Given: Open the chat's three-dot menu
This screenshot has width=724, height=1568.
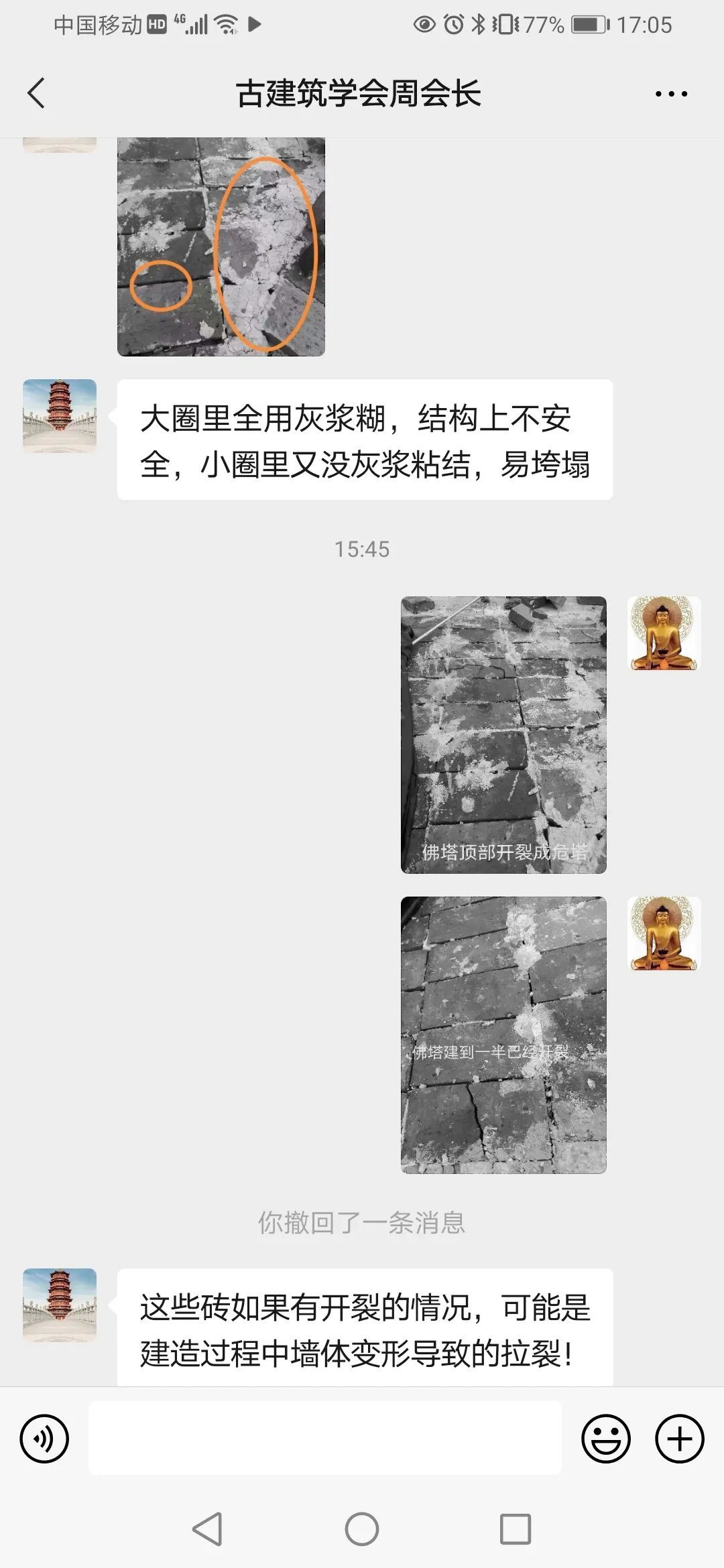Looking at the screenshot, I should point(671,94).
